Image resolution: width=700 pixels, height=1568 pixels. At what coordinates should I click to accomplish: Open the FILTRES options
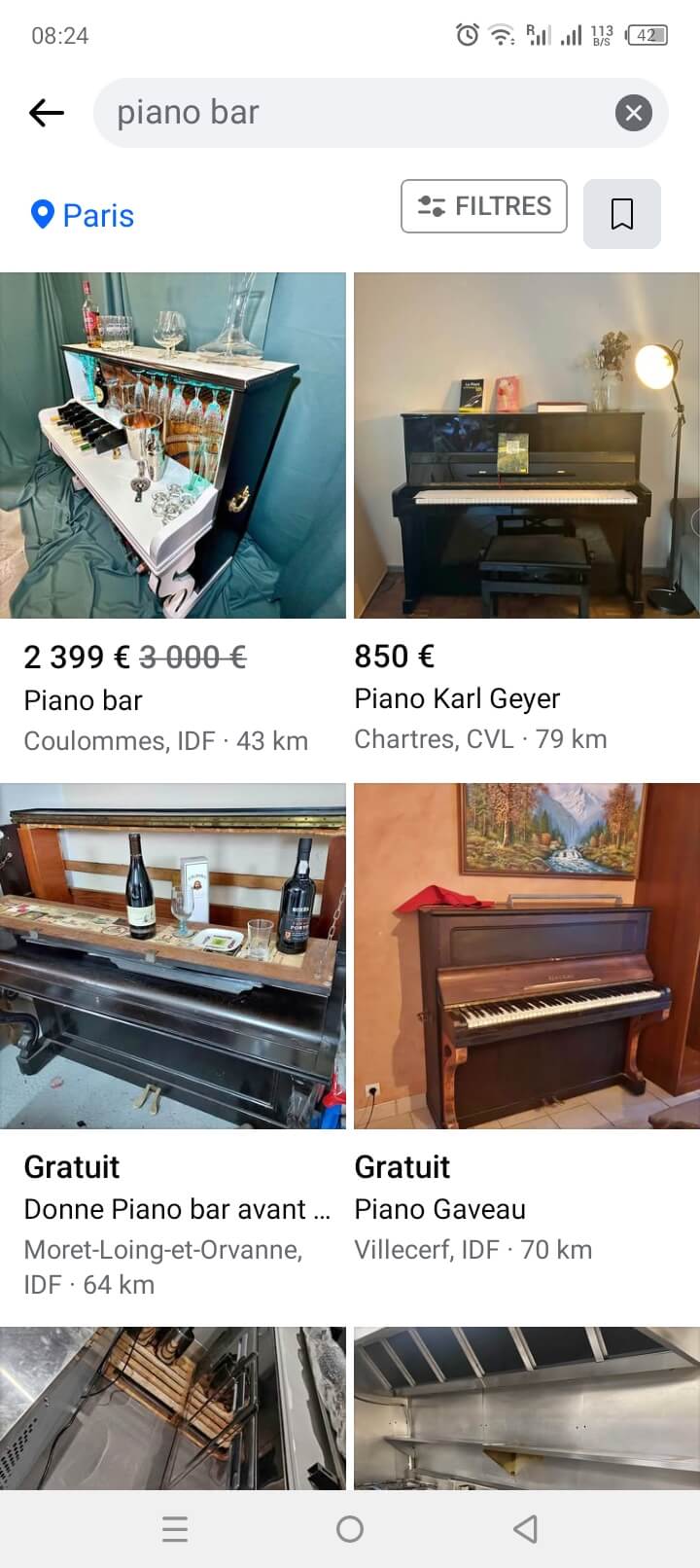pos(484,206)
